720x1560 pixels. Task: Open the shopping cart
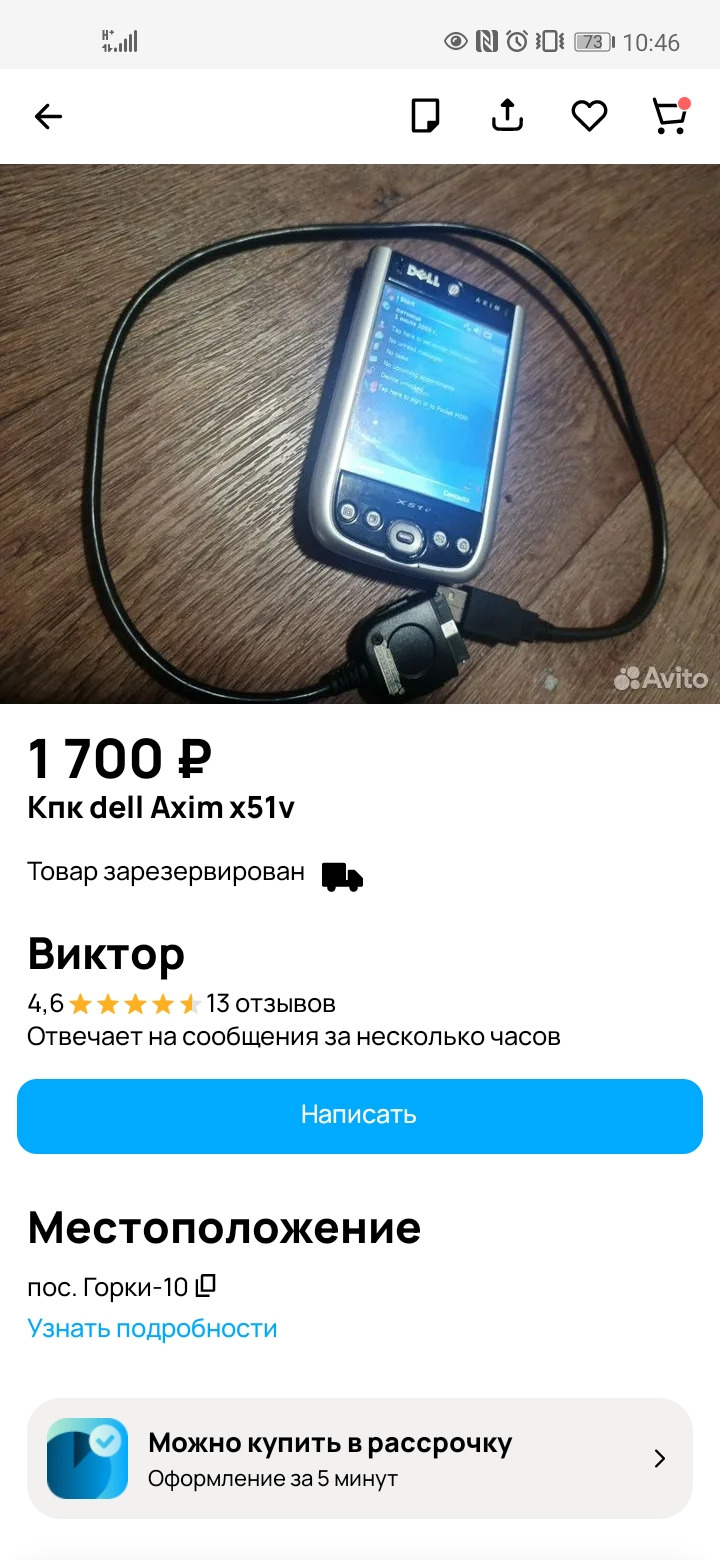click(669, 116)
